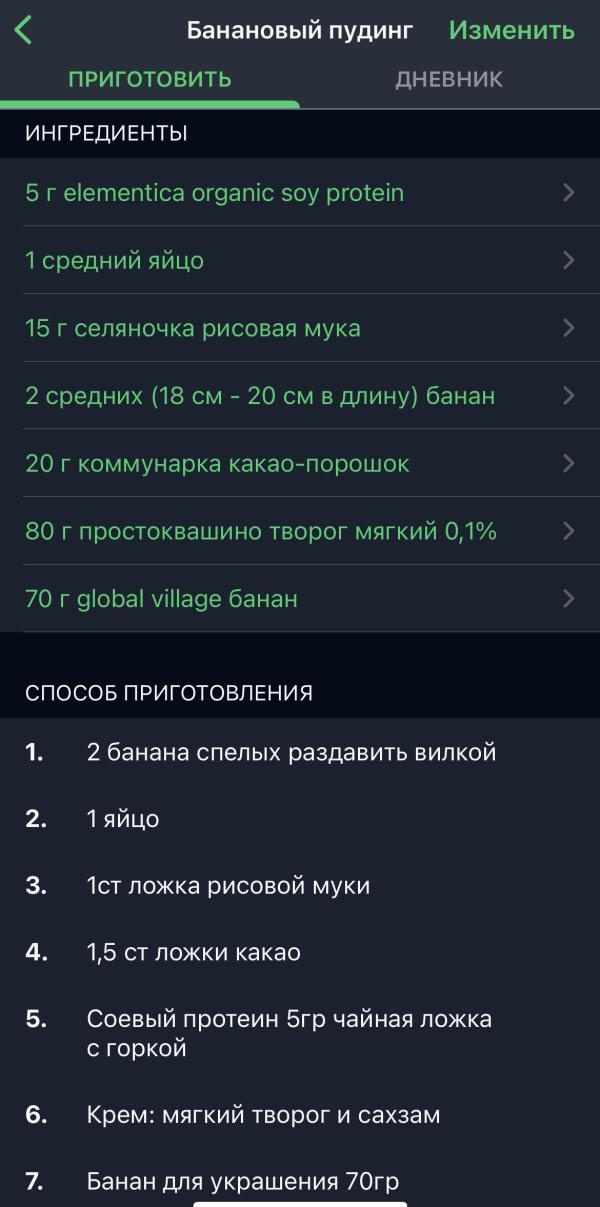Open the 2 средних банан ingredient row
Viewport: 600px width, 1207px height.
(x=300, y=396)
